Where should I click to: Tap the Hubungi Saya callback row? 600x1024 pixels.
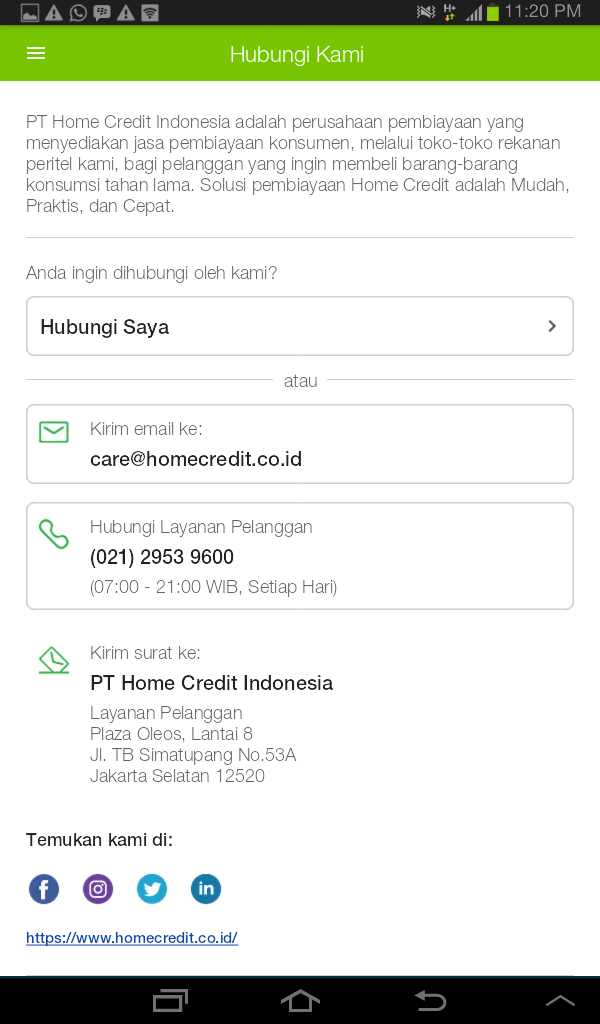[x=300, y=326]
